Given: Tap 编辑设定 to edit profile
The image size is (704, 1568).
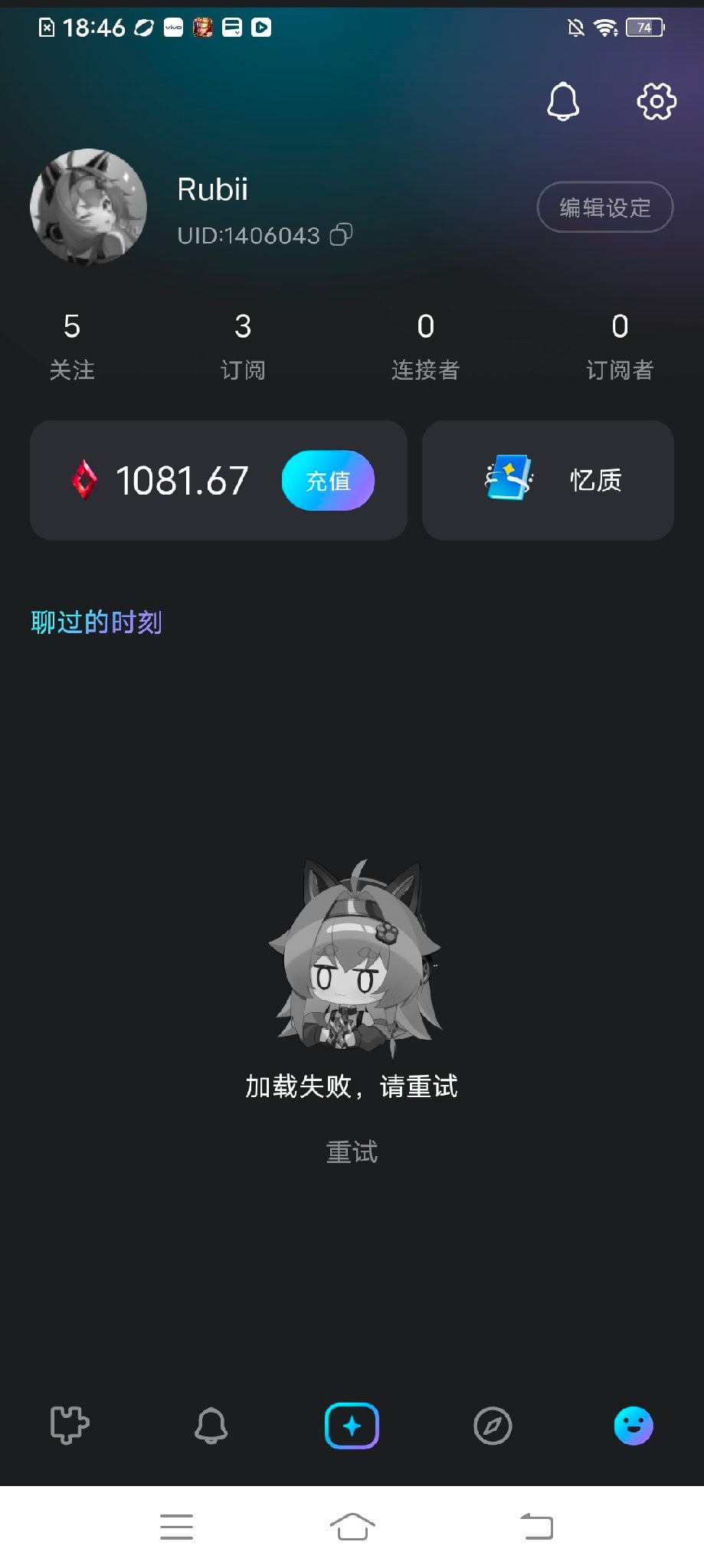Looking at the screenshot, I should click(605, 207).
